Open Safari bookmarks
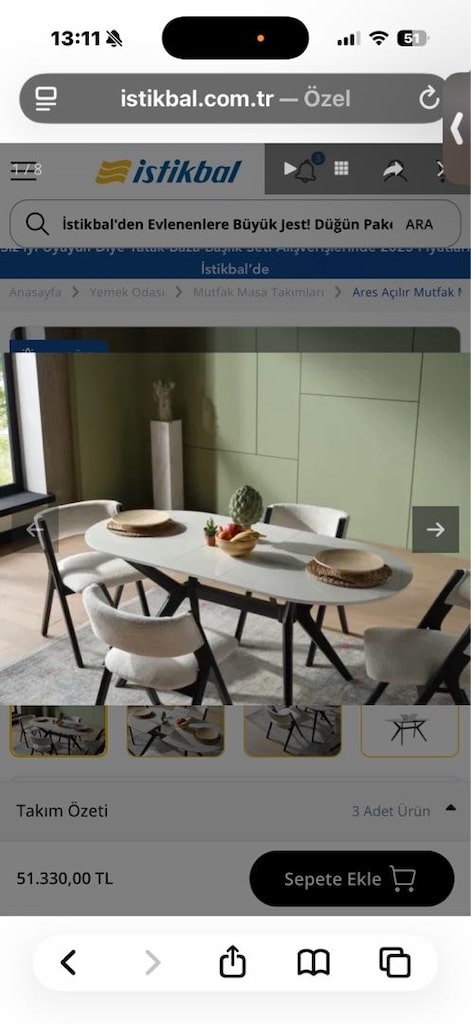This screenshot has height=1024, width=471. tap(314, 963)
